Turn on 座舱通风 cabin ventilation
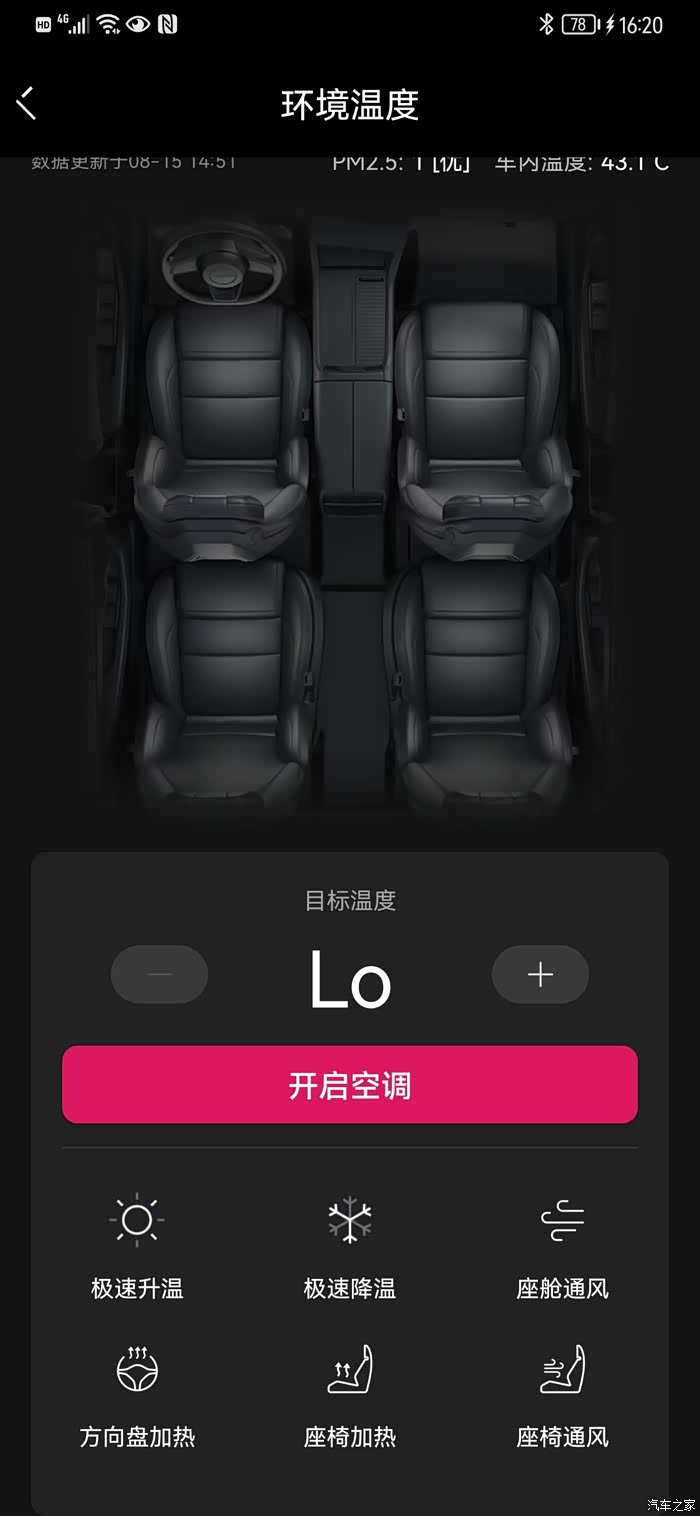The width and height of the screenshot is (700, 1516). [x=562, y=1247]
